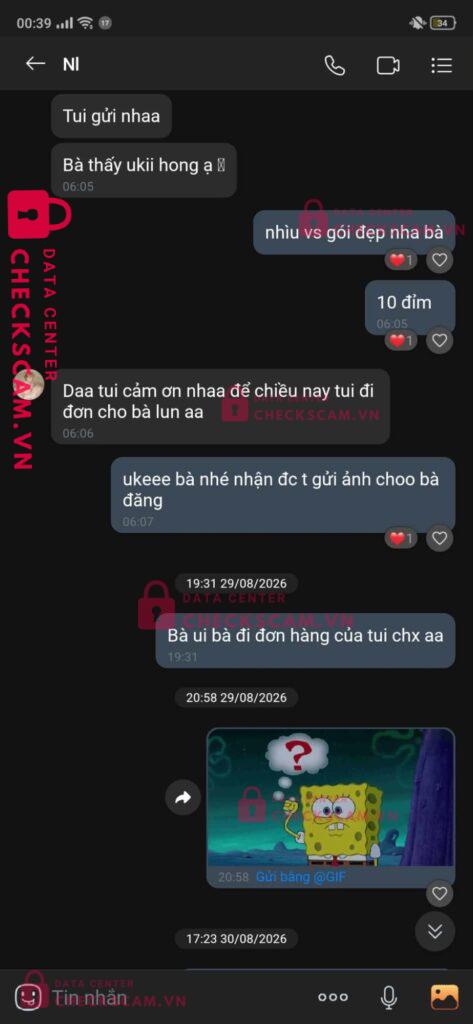Open the chat options menu
473x1024 pixels.
coord(442,65)
